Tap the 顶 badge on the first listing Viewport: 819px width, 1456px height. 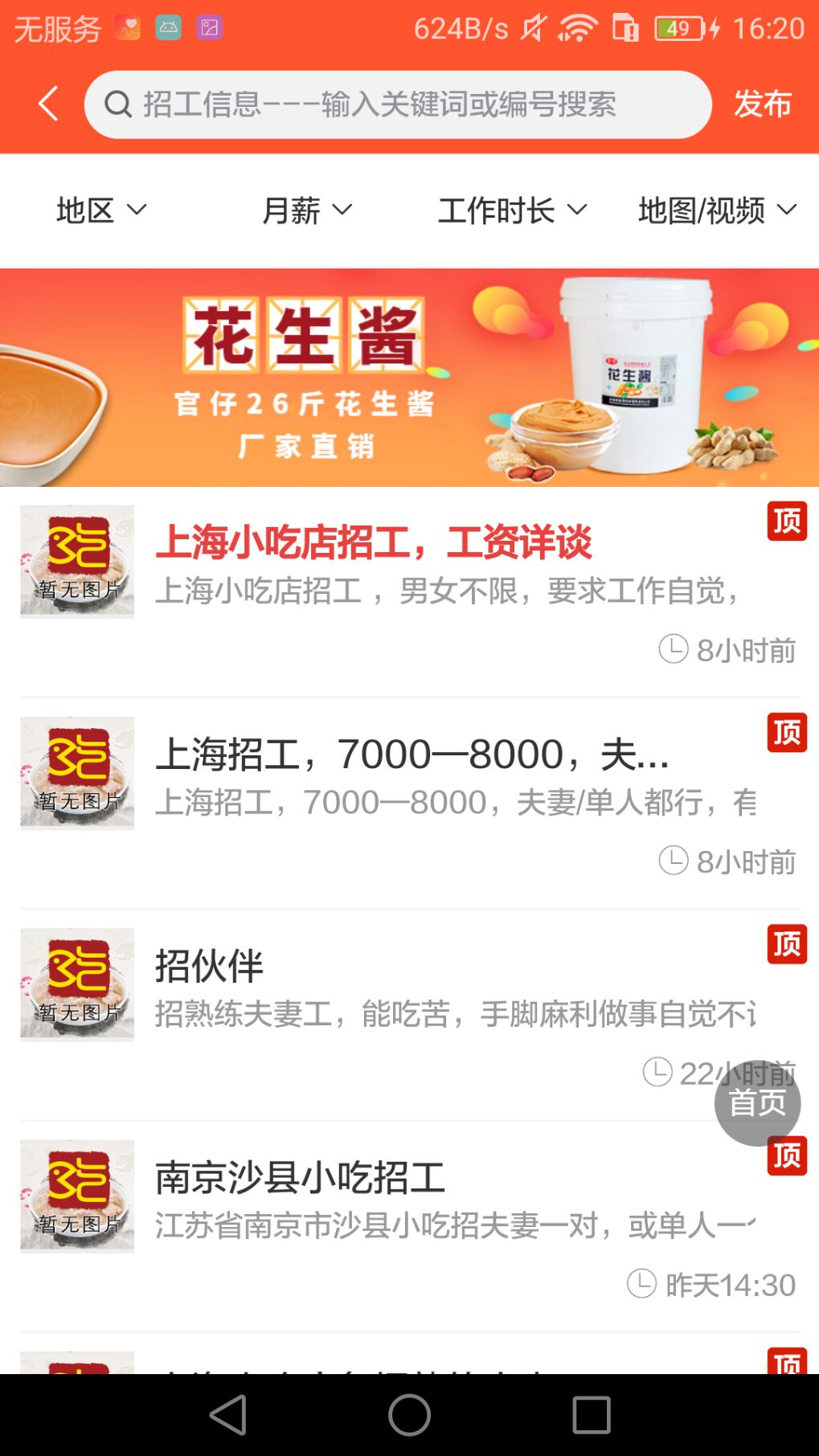[x=788, y=521]
